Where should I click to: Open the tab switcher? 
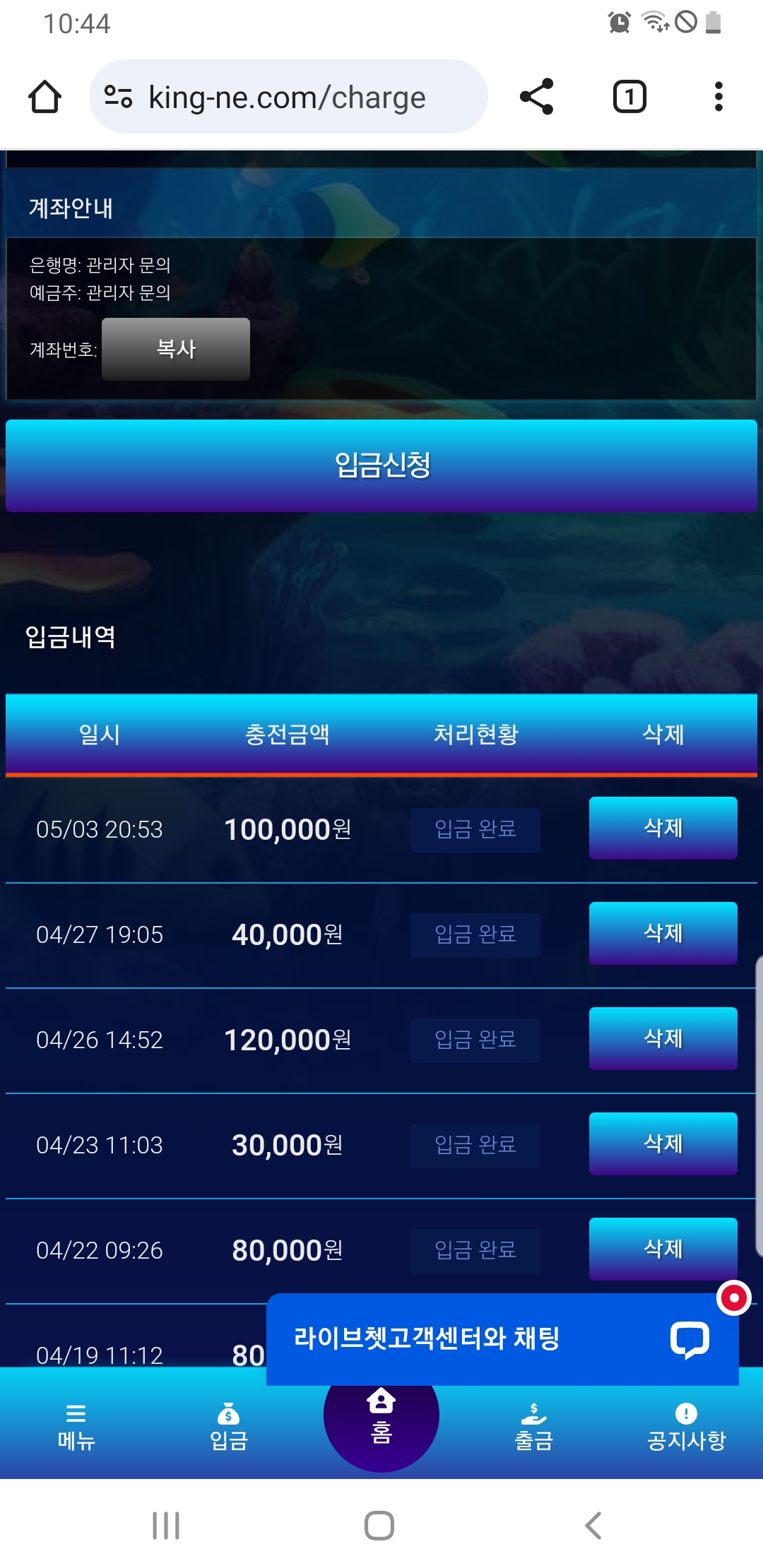629,97
